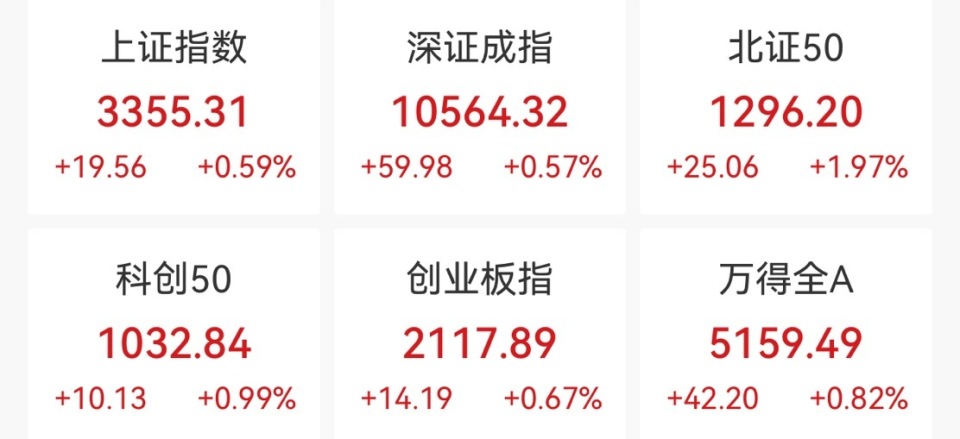Select the 北证50 index card
960x439 pixels.
click(x=786, y=110)
